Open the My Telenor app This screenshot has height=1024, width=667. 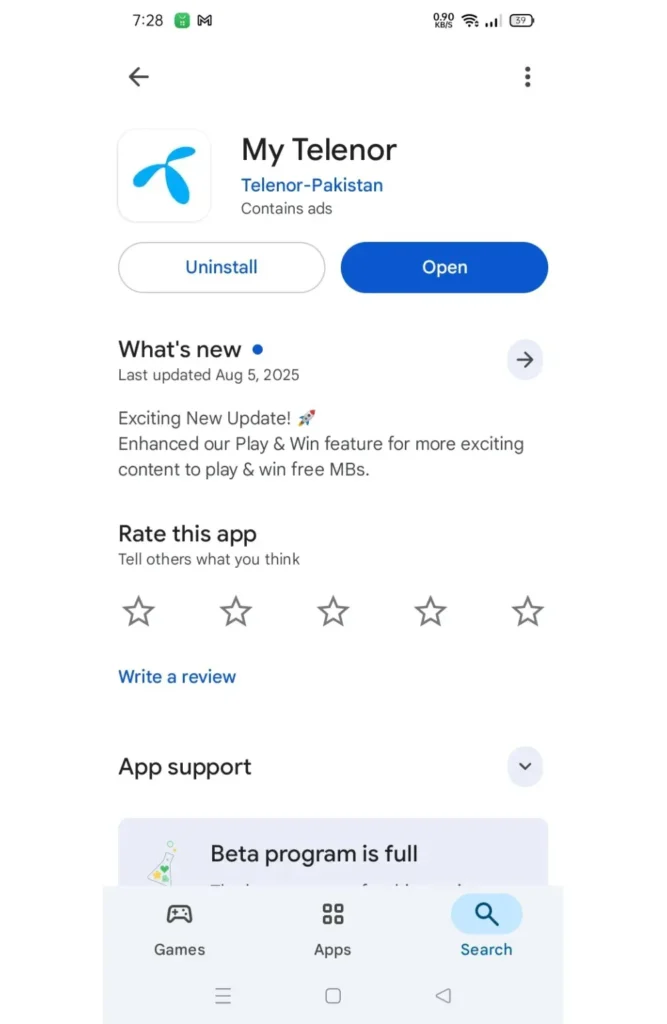tap(444, 267)
